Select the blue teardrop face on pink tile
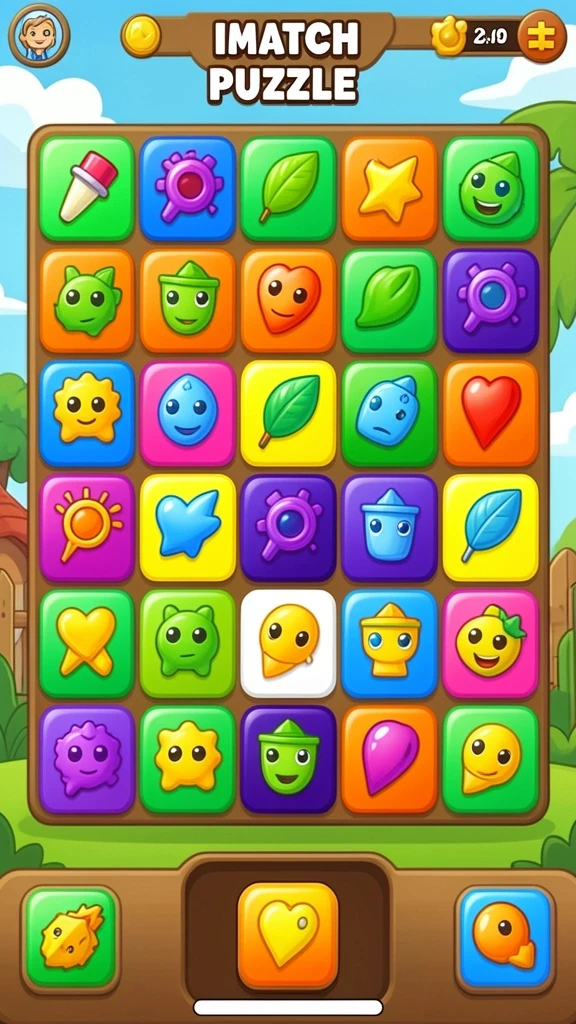Image resolution: width=576 pixels, height=1024 pixels. click(x=187, y=413)
